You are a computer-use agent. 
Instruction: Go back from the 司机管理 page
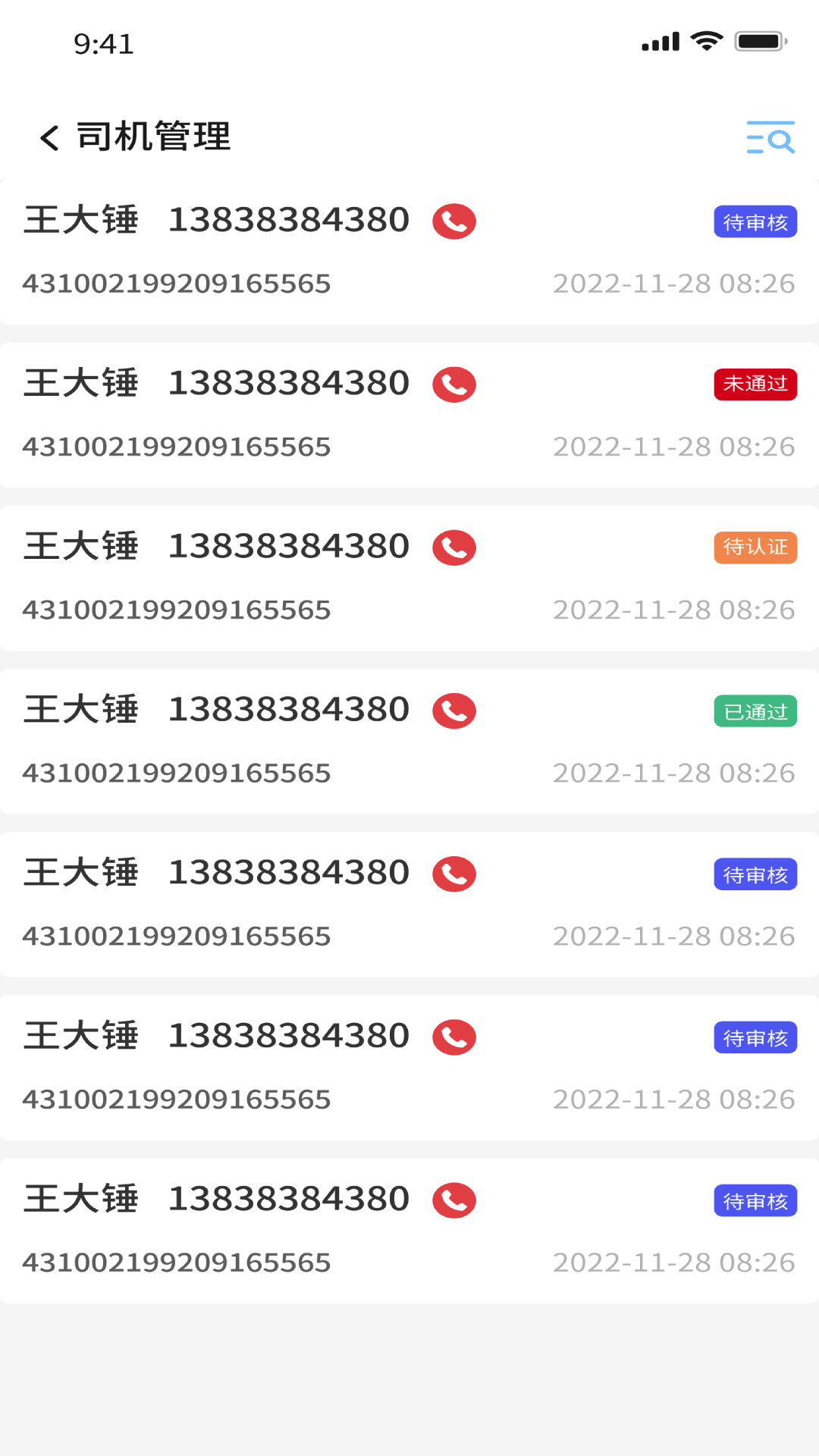click(x=50, y=137)
